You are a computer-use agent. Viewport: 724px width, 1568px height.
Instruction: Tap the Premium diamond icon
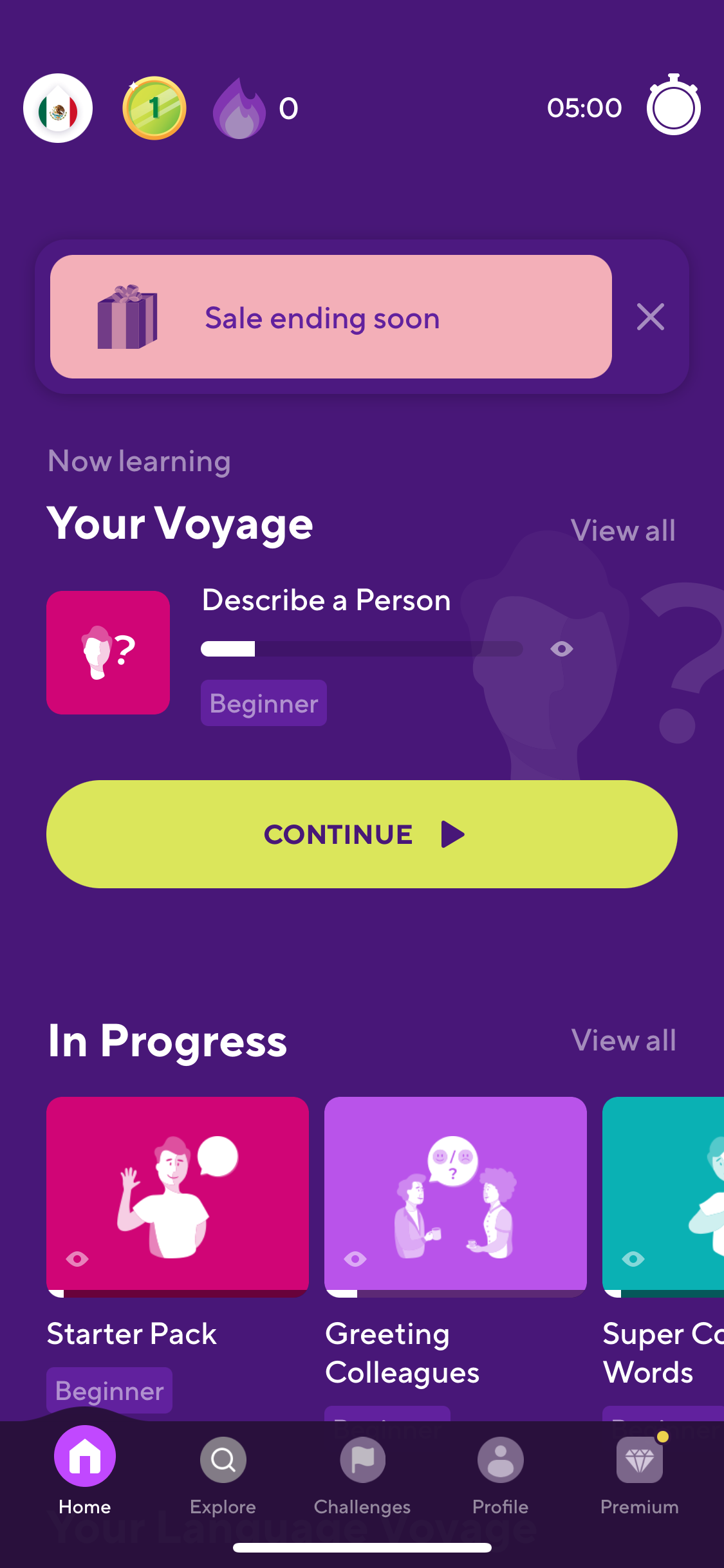(x=639, y=1459)
